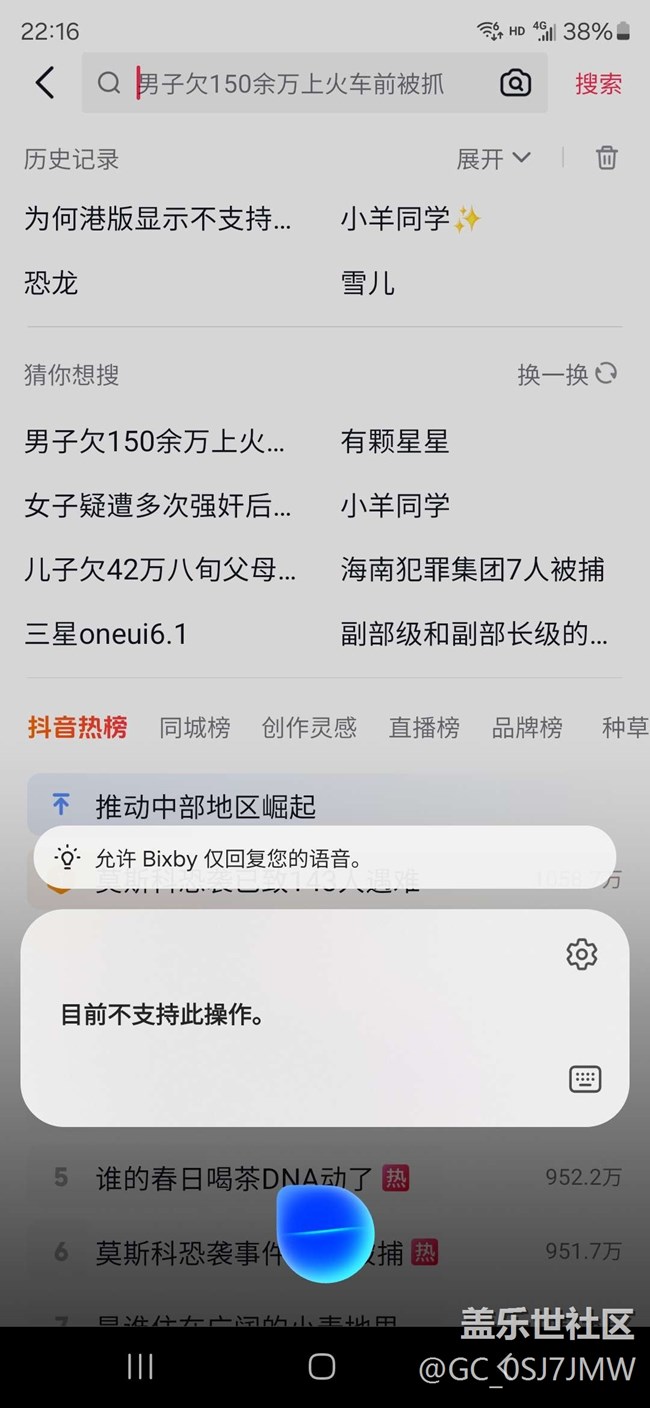650x1408 pixels.
Task: Refresh suggestions with 换一换
Action: click(567, 374)
